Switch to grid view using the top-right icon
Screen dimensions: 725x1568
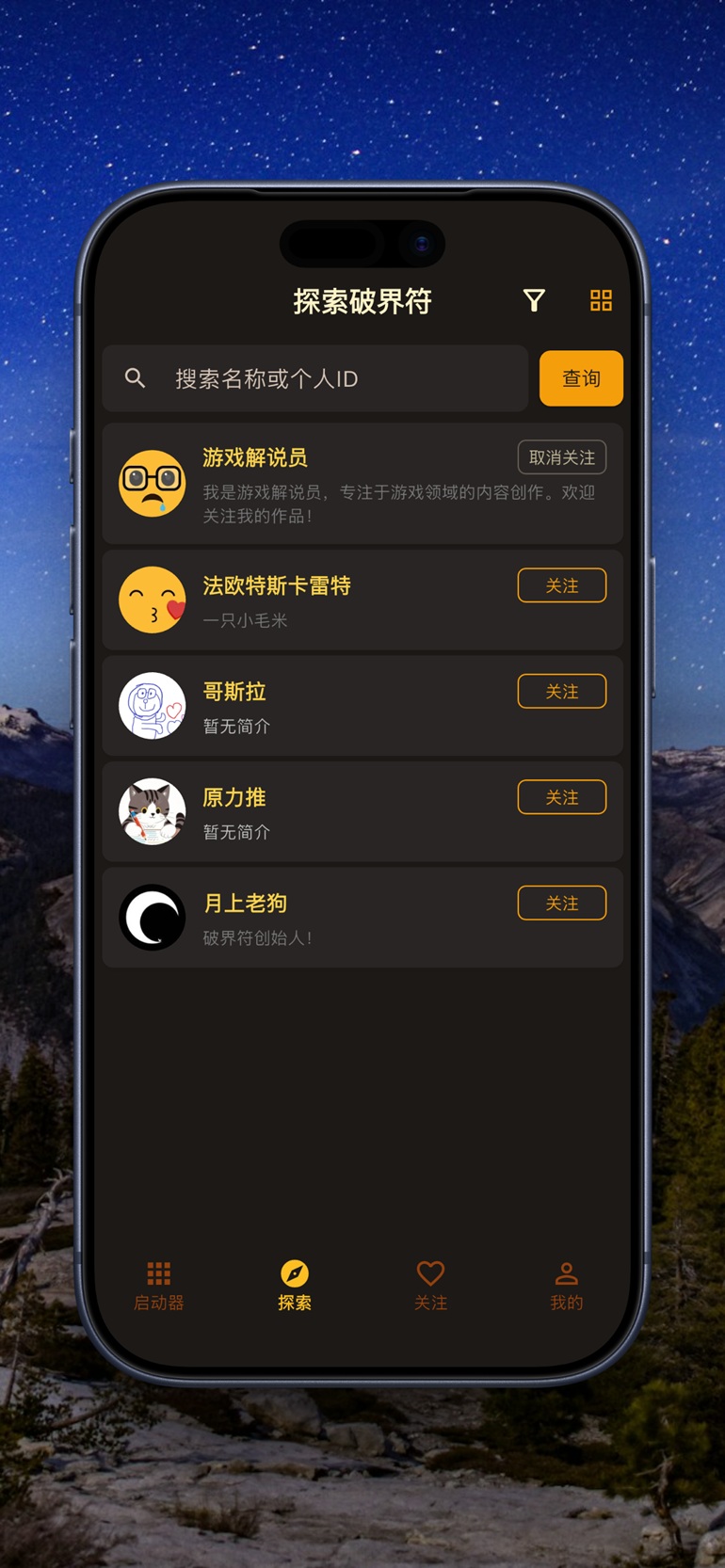click(601, 301)
